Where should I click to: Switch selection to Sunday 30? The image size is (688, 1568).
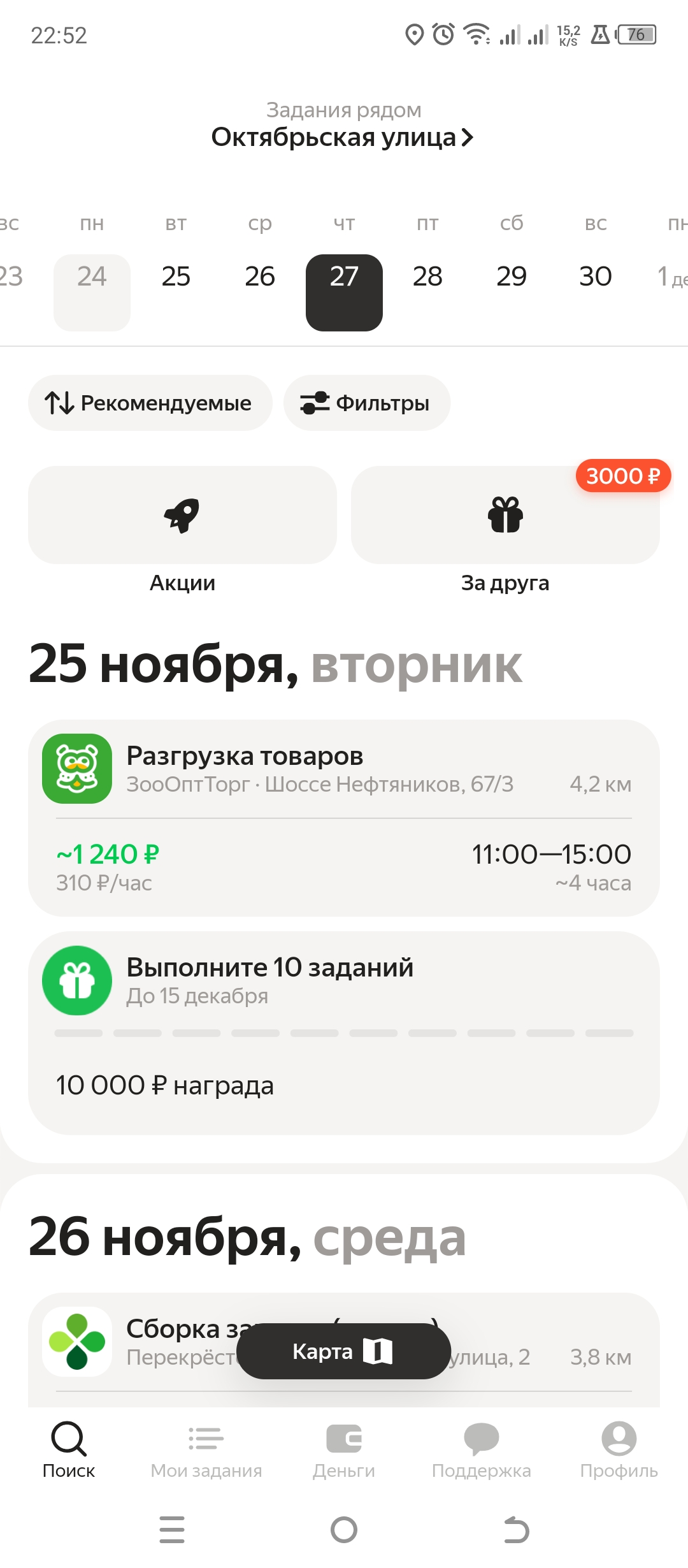(x=596, y=277)
